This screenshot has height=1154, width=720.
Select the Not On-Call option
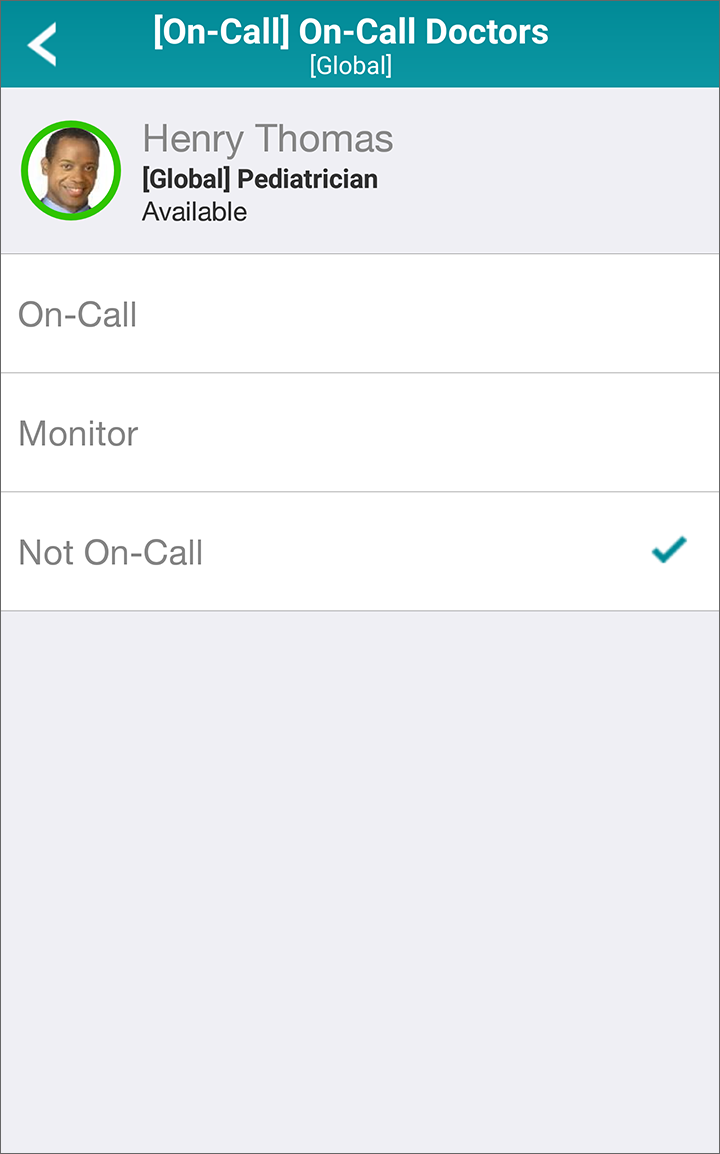[360, 552]
